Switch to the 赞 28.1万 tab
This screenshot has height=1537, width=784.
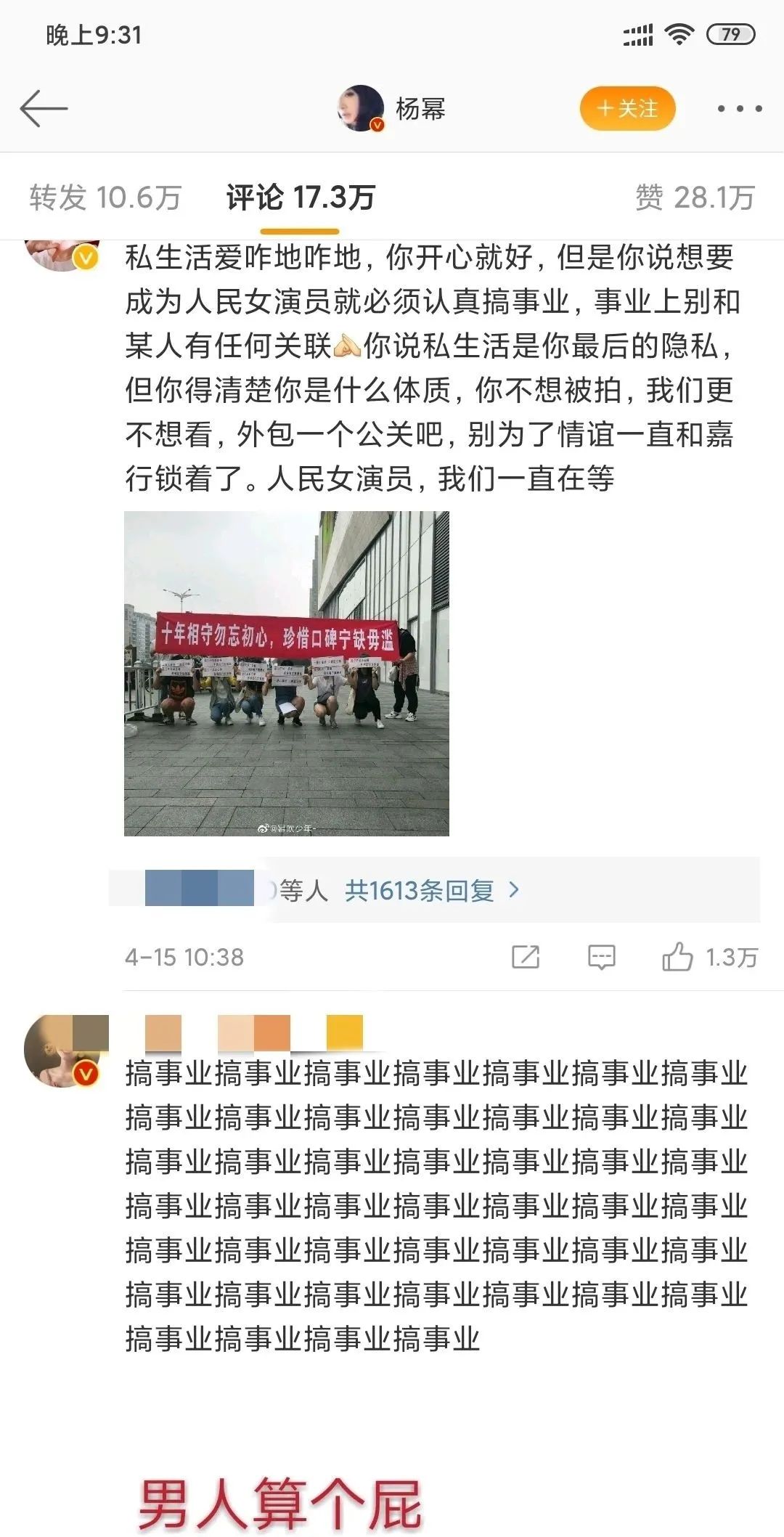pyautogui.click(x=695, y=197)
